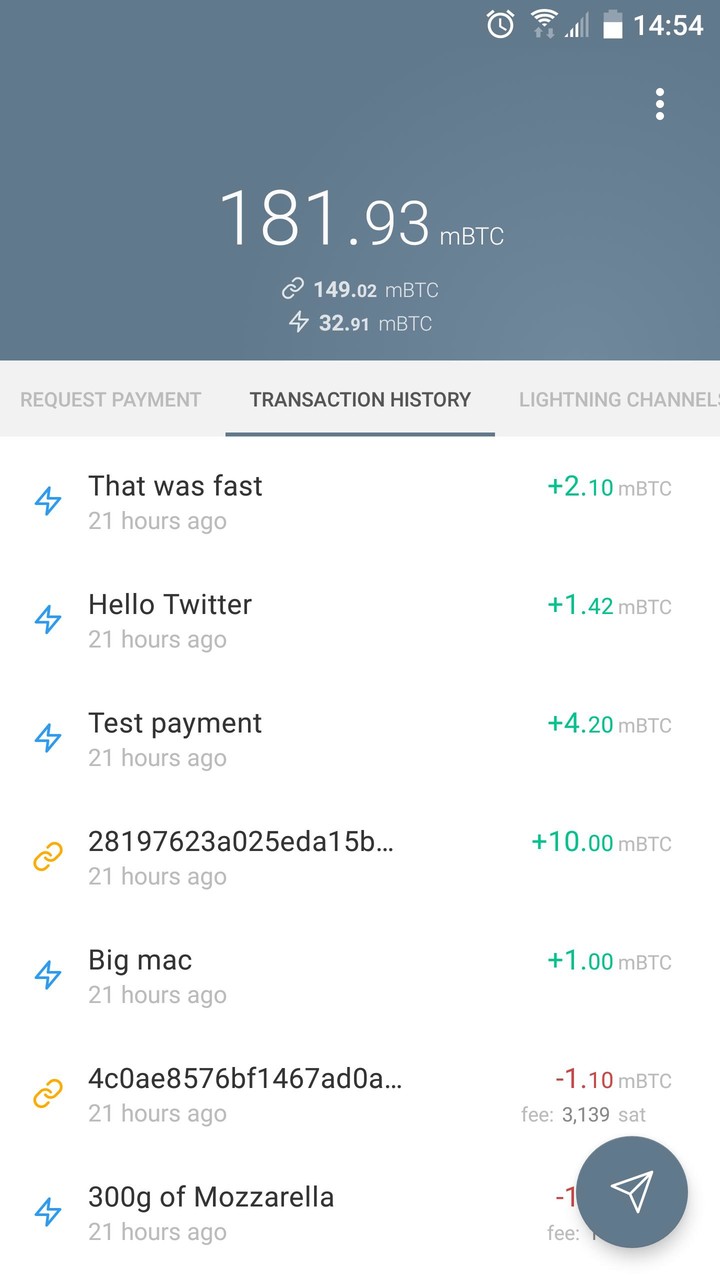Switch to the Request Payment tab
Viewport: 720px width, 1280px height.
[109, 399]
